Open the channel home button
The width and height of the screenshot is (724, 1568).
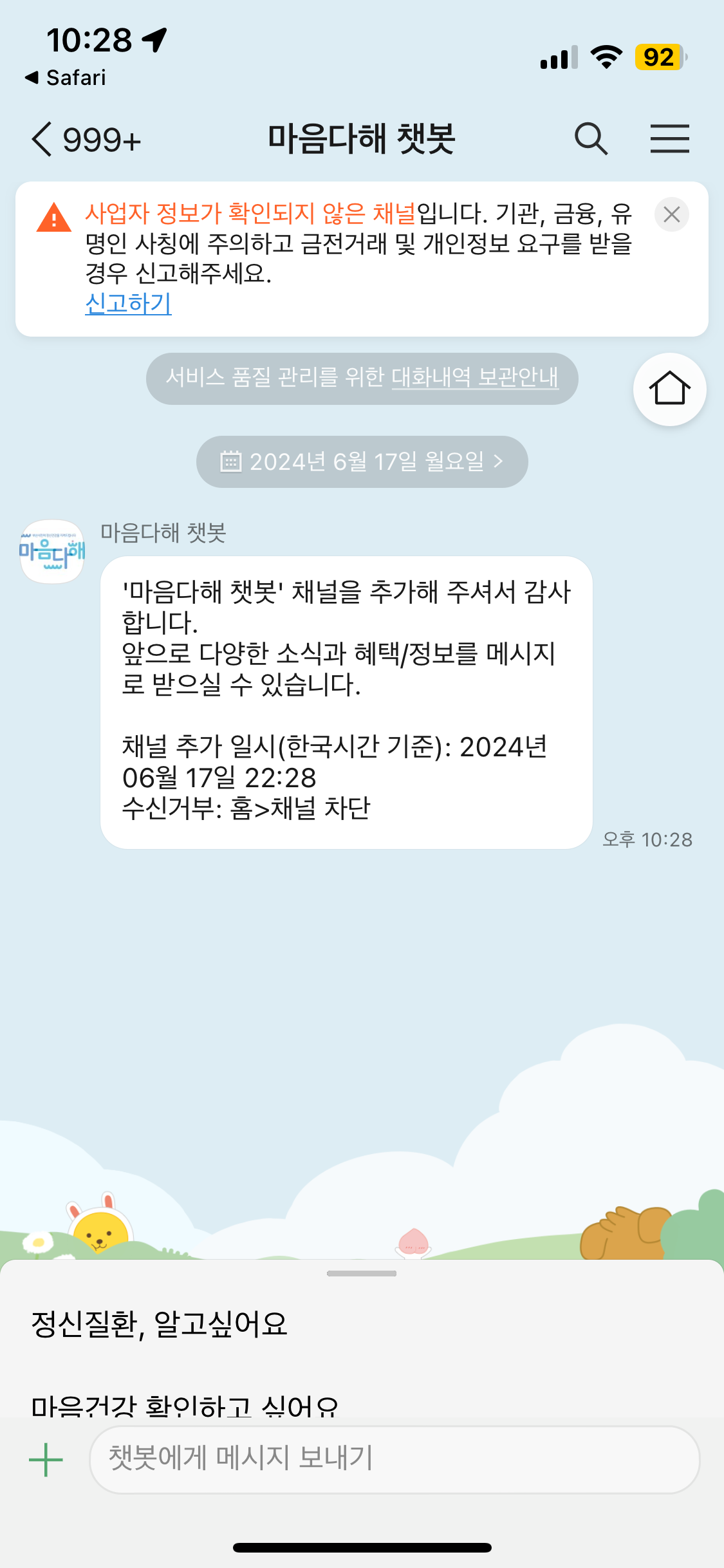tap(669, 389)
